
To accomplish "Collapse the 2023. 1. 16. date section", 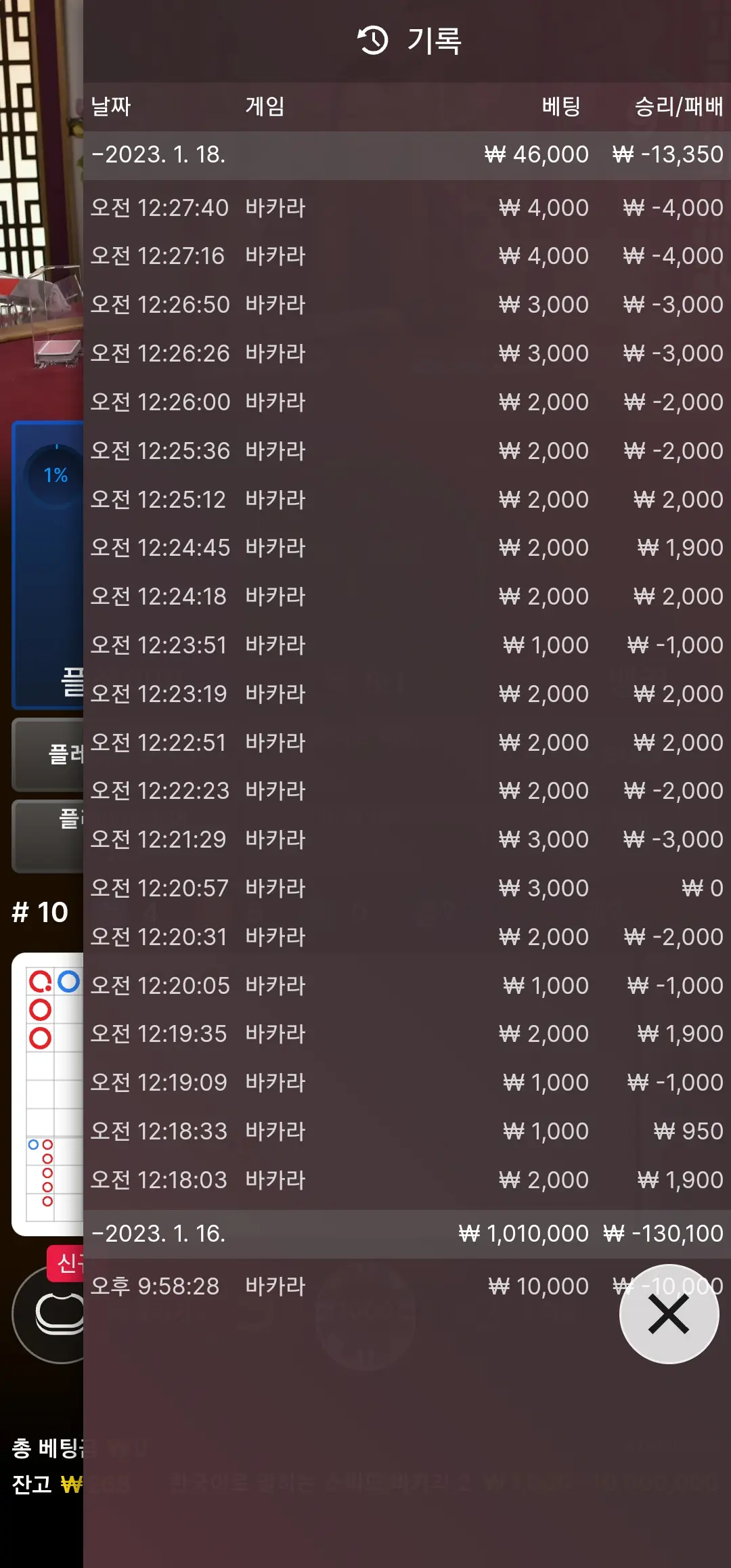I will point(407,1234).
